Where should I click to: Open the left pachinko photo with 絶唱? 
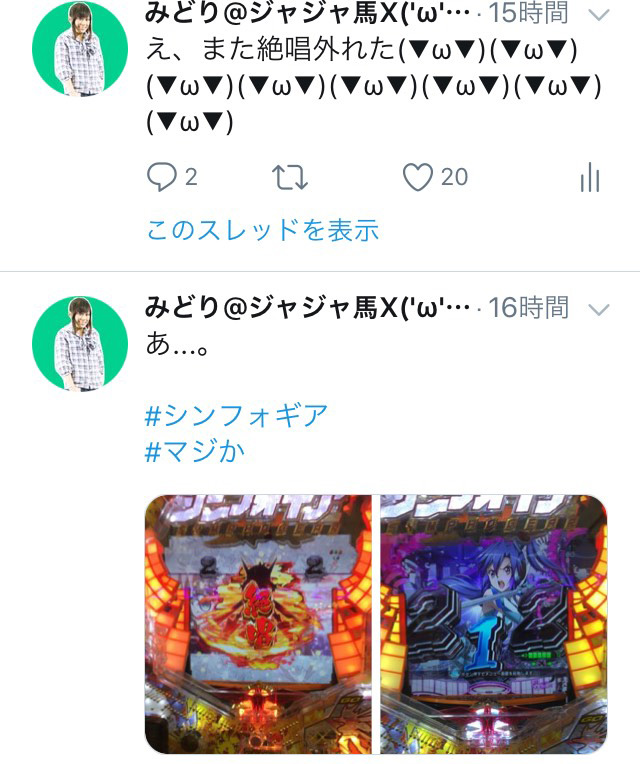click(258, 624)
